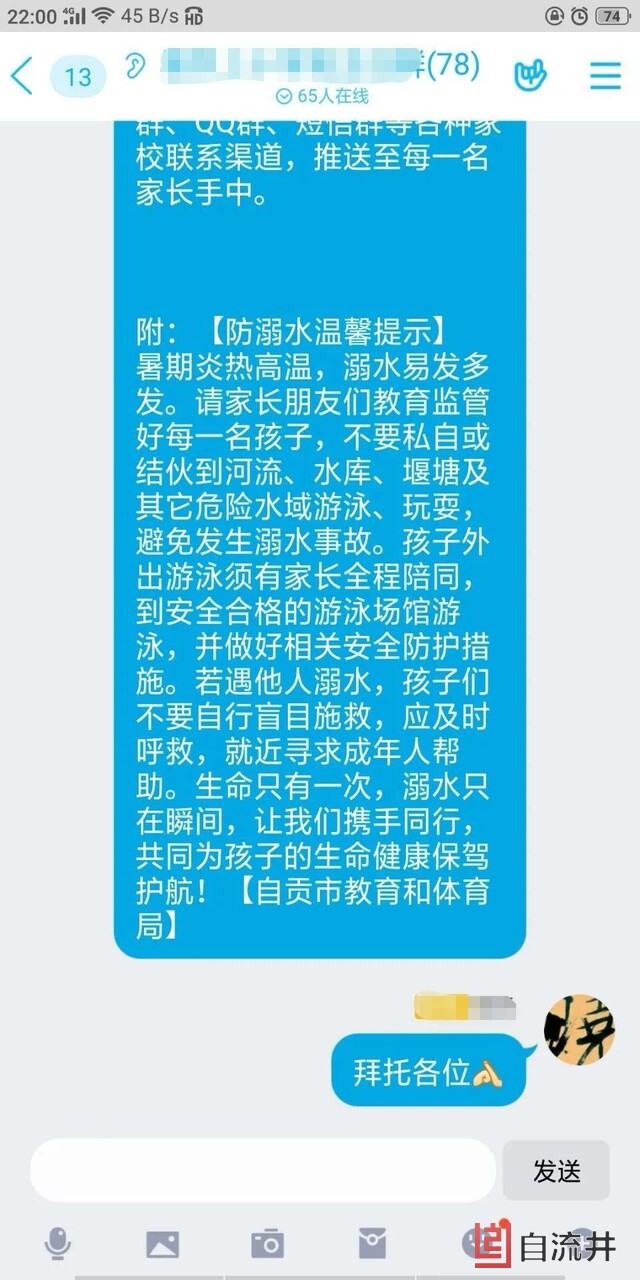Open the red envelope option

pyautogui.click(x=372, y=1243)
